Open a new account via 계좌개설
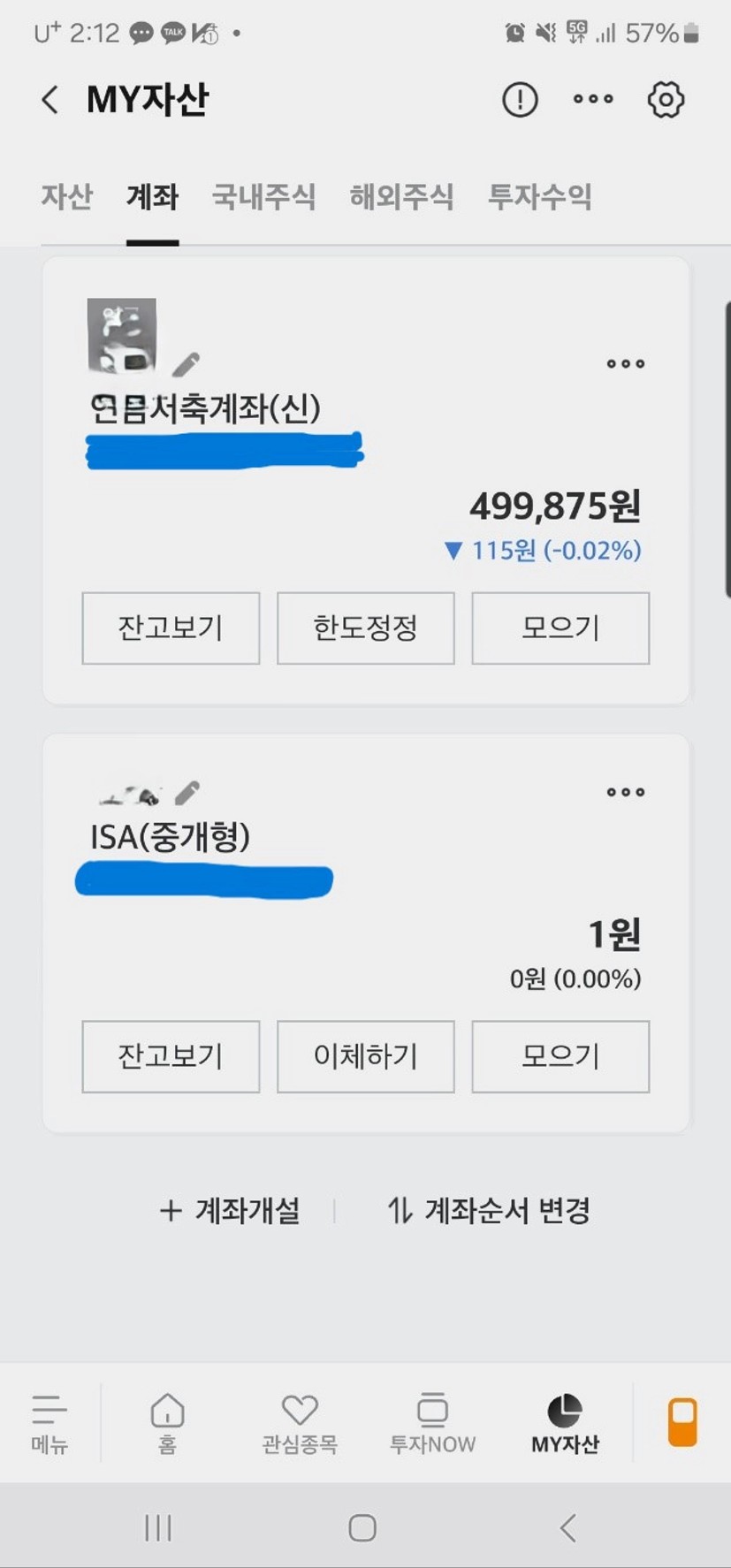Screen dimensions: 731x1568 tap(230, 1210)
